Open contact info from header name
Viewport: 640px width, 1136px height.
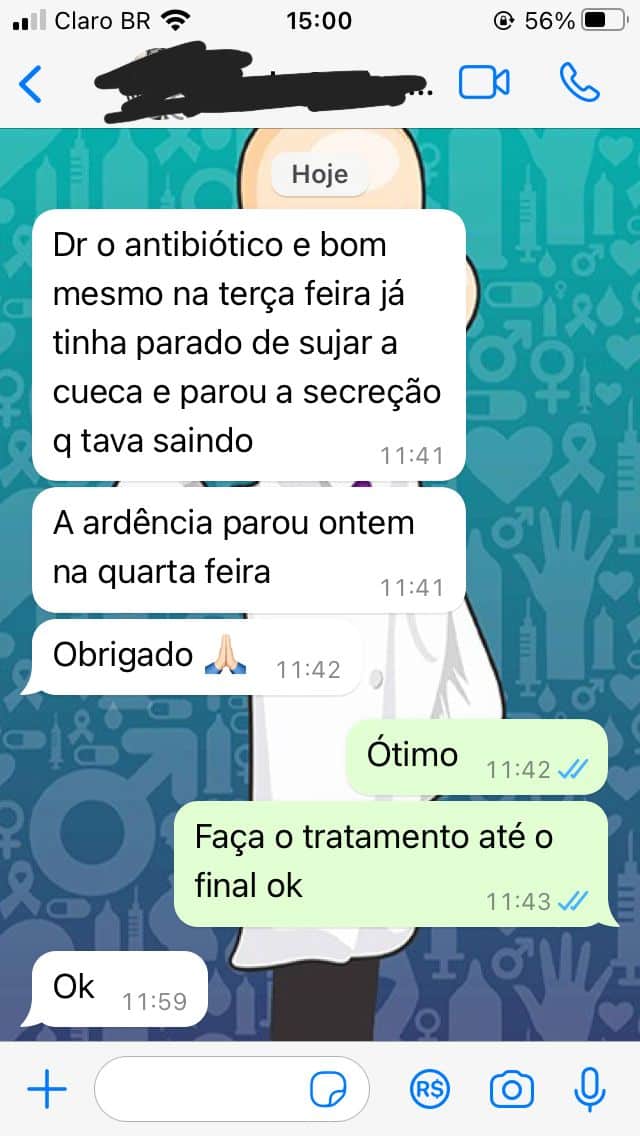click(x=270, y=83)
